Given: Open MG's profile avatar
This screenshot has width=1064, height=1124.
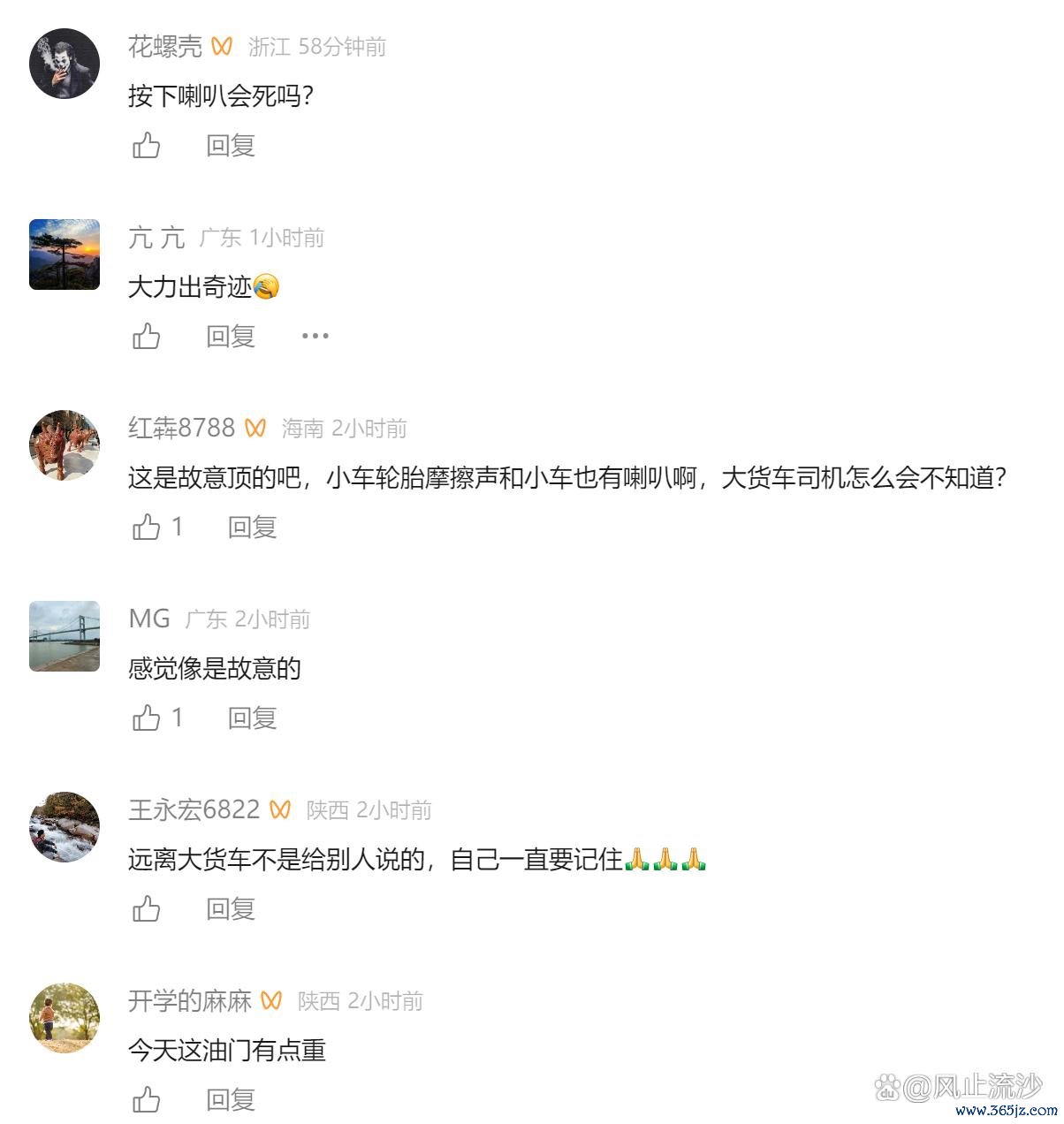Looking at the screenshot, I should tap(65, 636).
